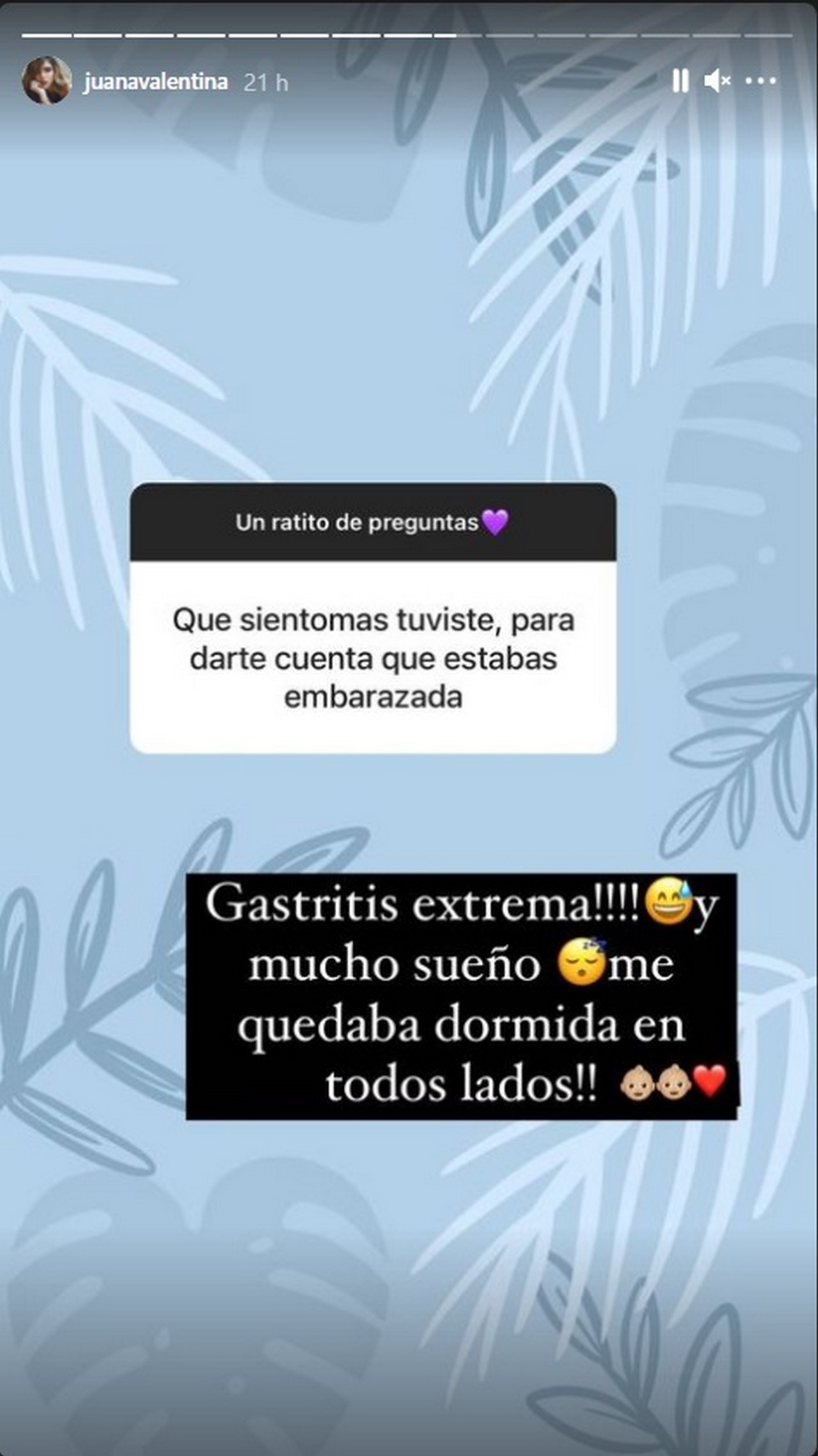Open the three-dot options menu
Viewport: 818px width, 1456px height.
[x=760, y=81]
